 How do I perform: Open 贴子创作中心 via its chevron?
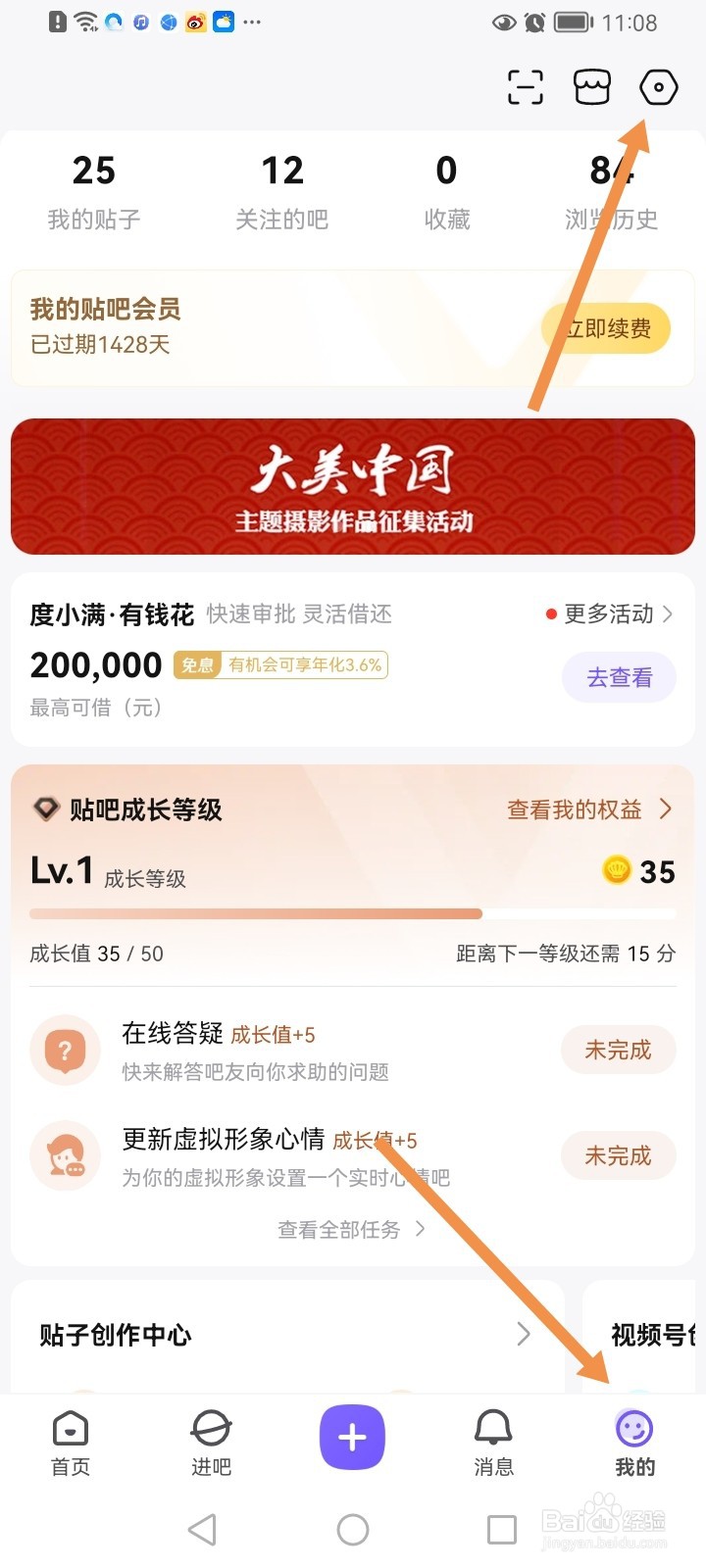[524, 1334]
